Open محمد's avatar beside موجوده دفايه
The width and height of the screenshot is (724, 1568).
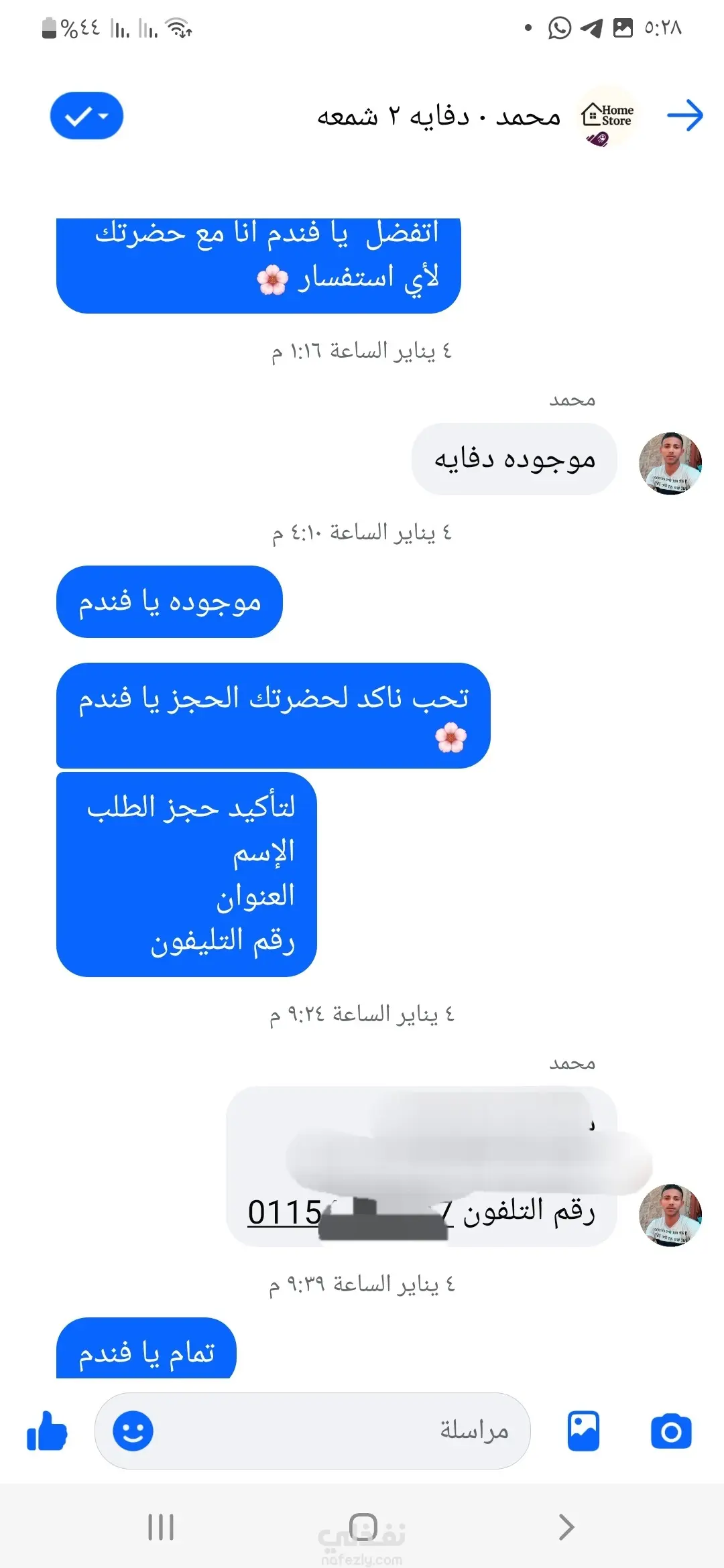click(x=670, y=463)
